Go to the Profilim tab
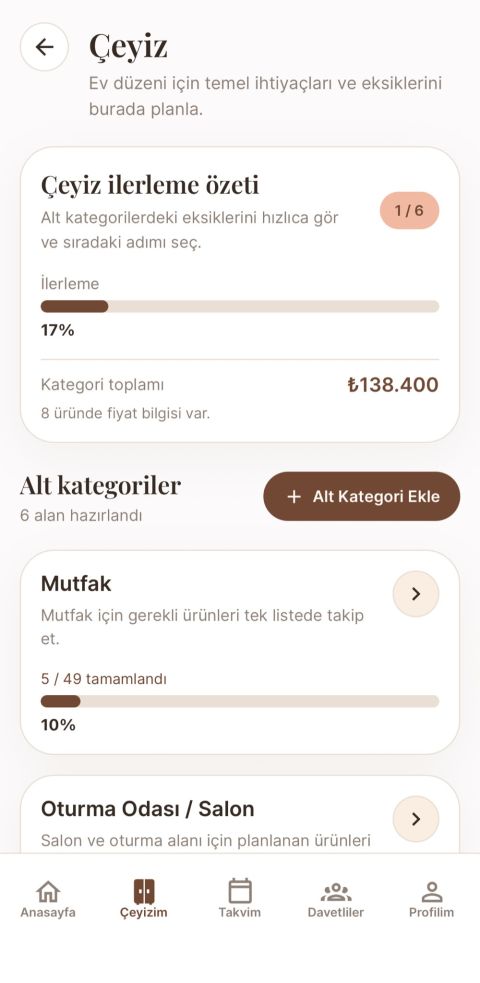Image resolution: width=480 pixels, height=983 pixels. [432, 898]
